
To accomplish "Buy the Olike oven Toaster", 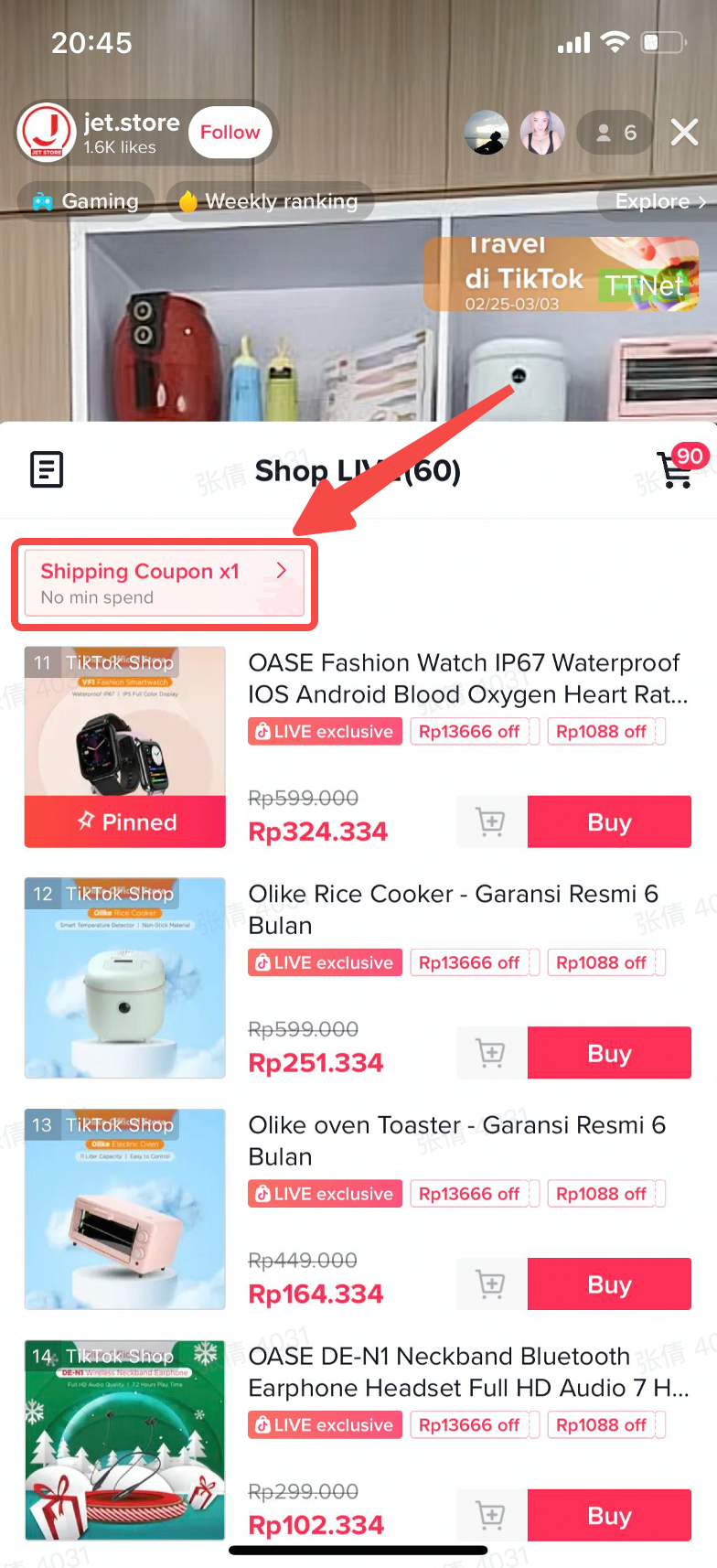I will pyautogui.click(x=609, y=1284).
